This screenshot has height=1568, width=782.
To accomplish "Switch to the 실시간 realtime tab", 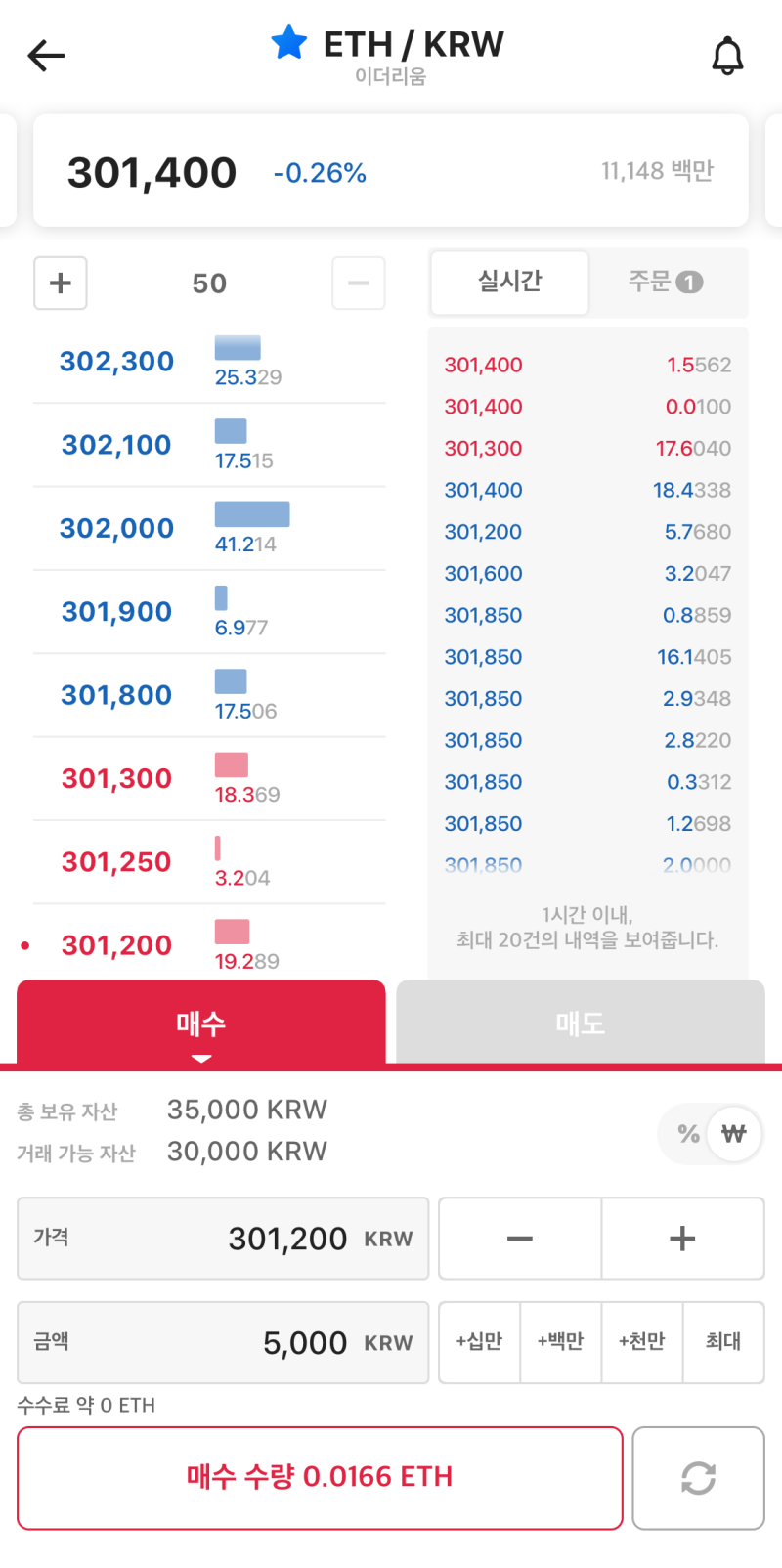I will click(509, 283).
